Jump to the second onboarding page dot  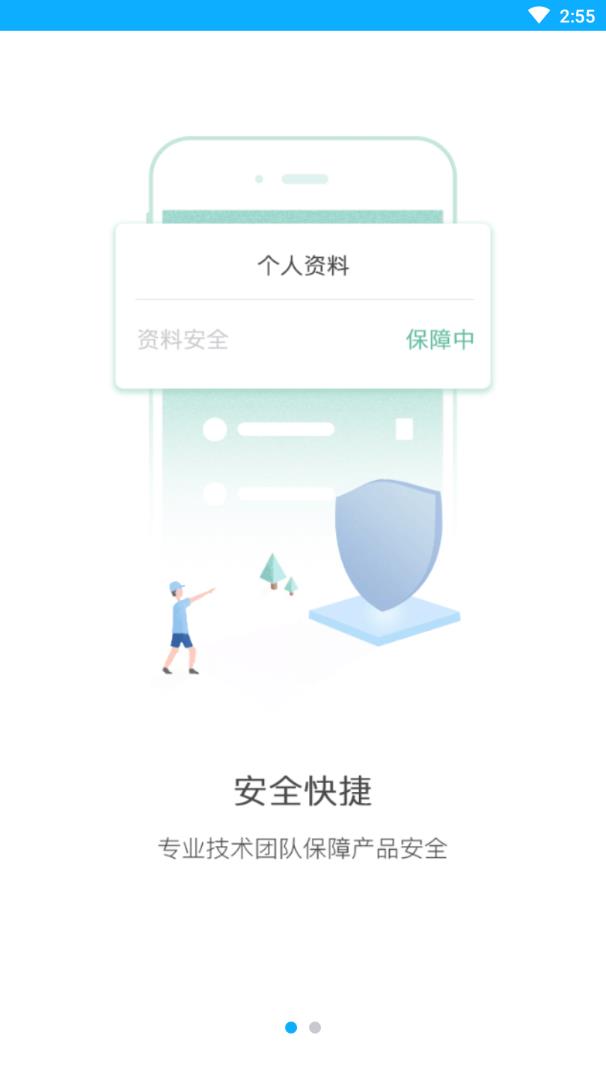click(315, 1027)
